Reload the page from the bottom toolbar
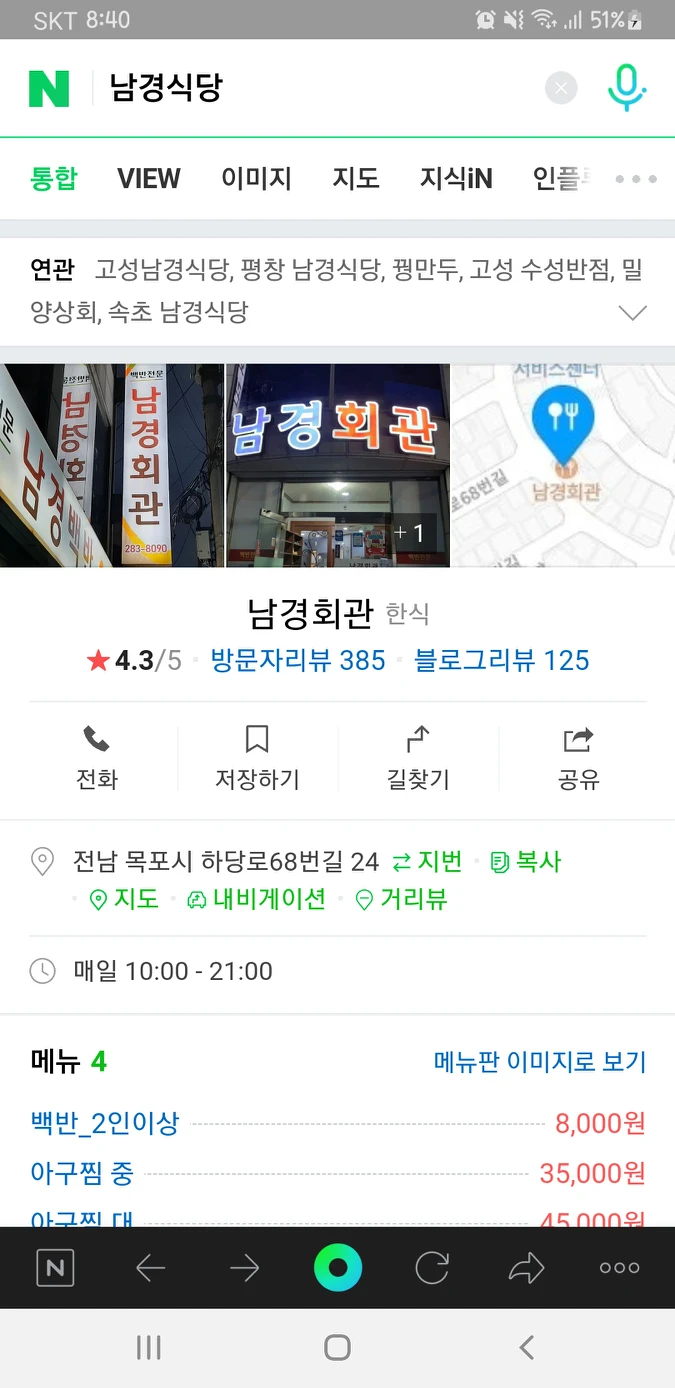675x1388 pixels. pyautogui.click(x=432, y=1268)
